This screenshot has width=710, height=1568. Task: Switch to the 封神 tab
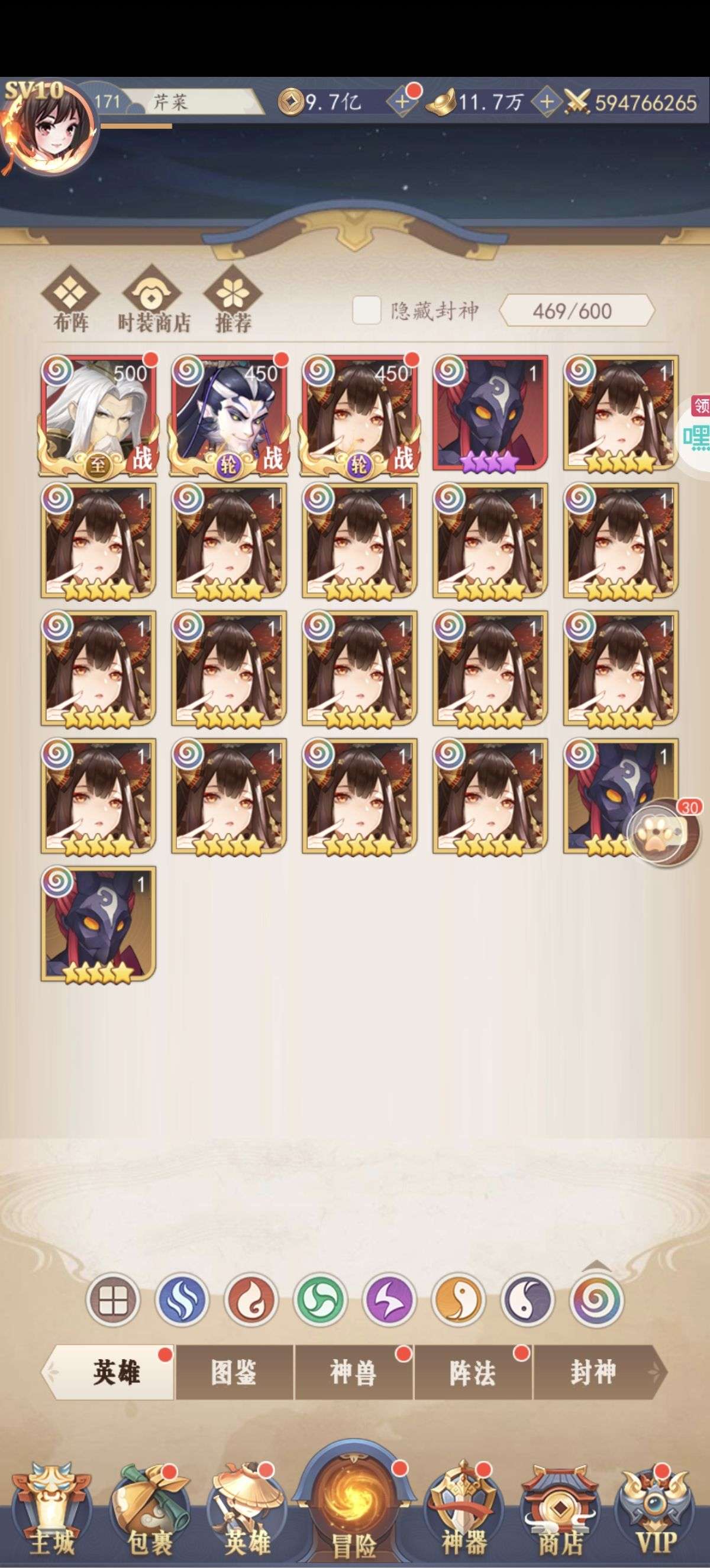point(593,1373)
